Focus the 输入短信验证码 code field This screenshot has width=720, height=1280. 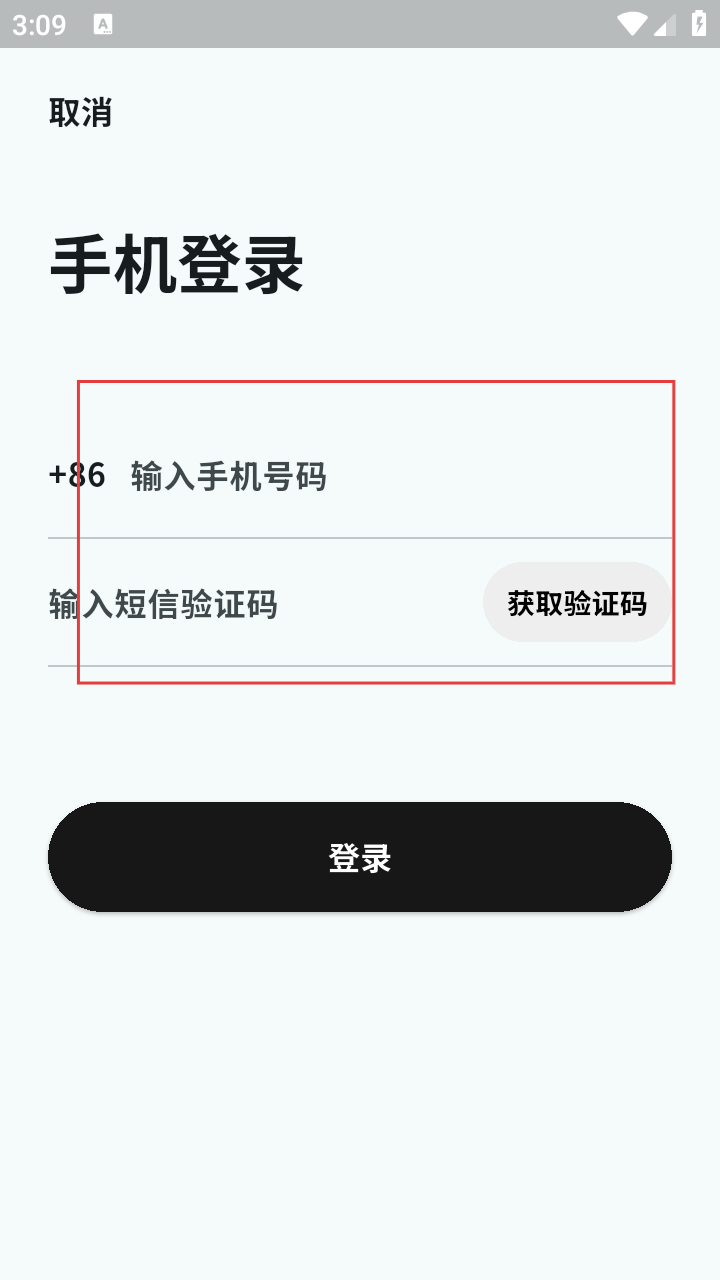[264, 604]
